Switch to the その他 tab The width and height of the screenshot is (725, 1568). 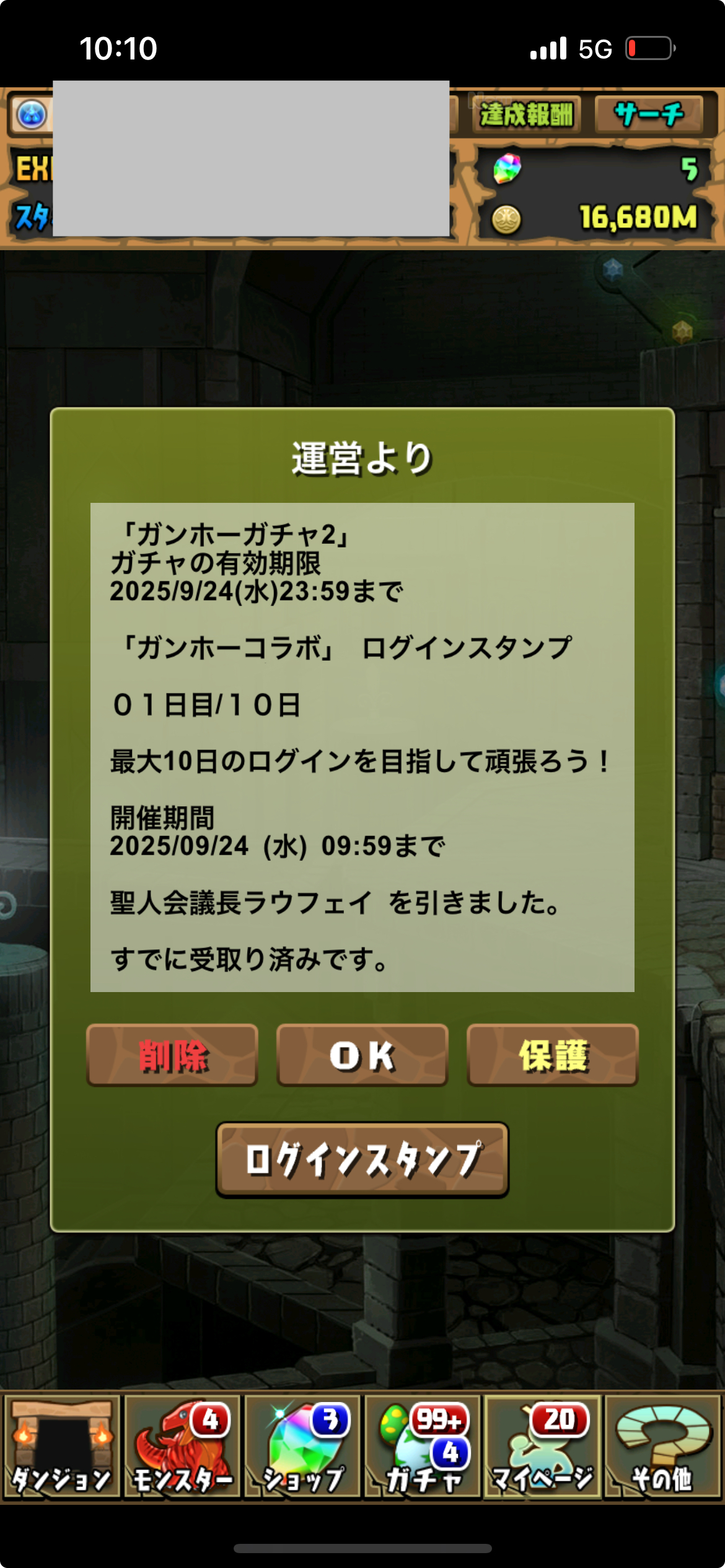663,1447
